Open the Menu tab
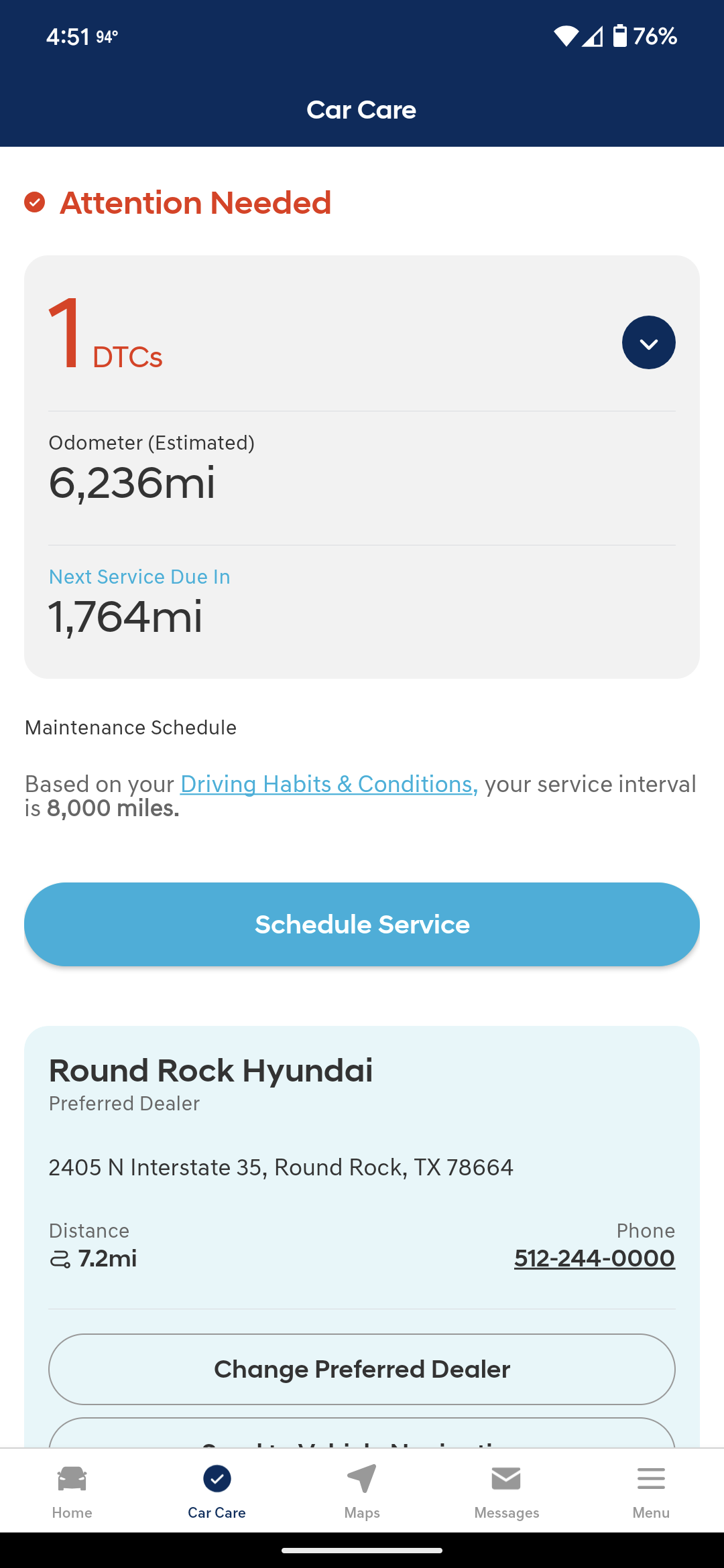 coord(651,1490)
